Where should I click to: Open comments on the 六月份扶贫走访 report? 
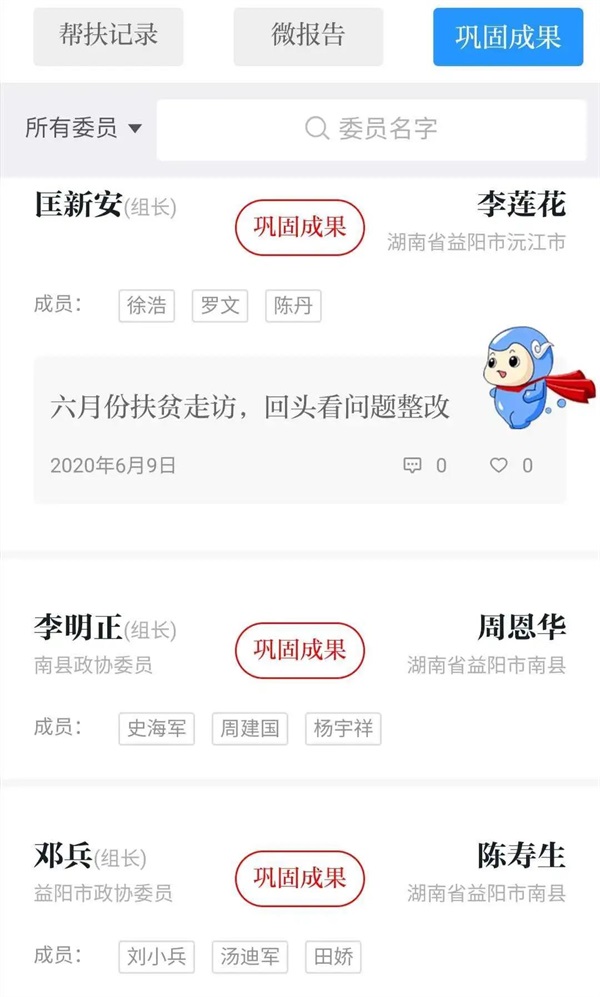[x=424, y=465]
